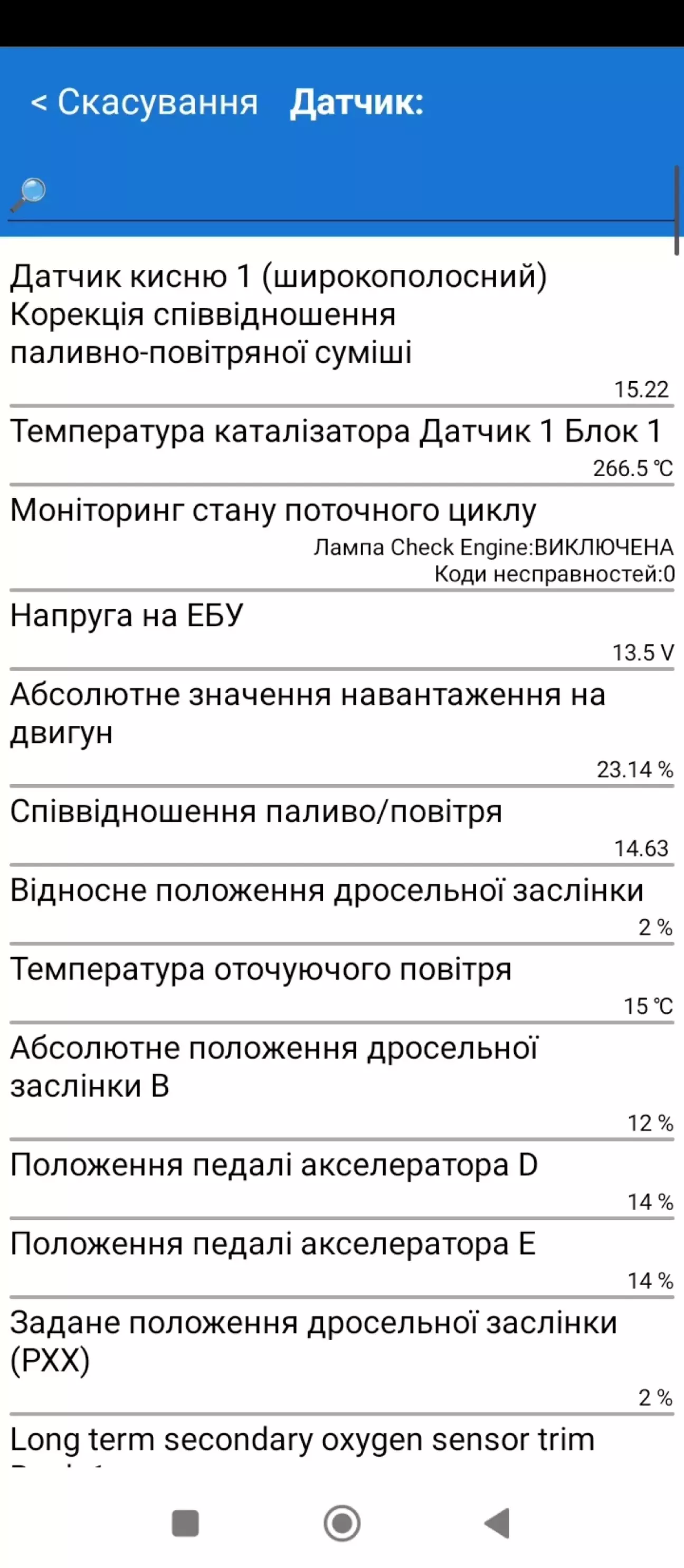
Task: Pick the 'Напруга на ЕБУ' sensor
Action: pyautogui.click(x=341, y=630)
